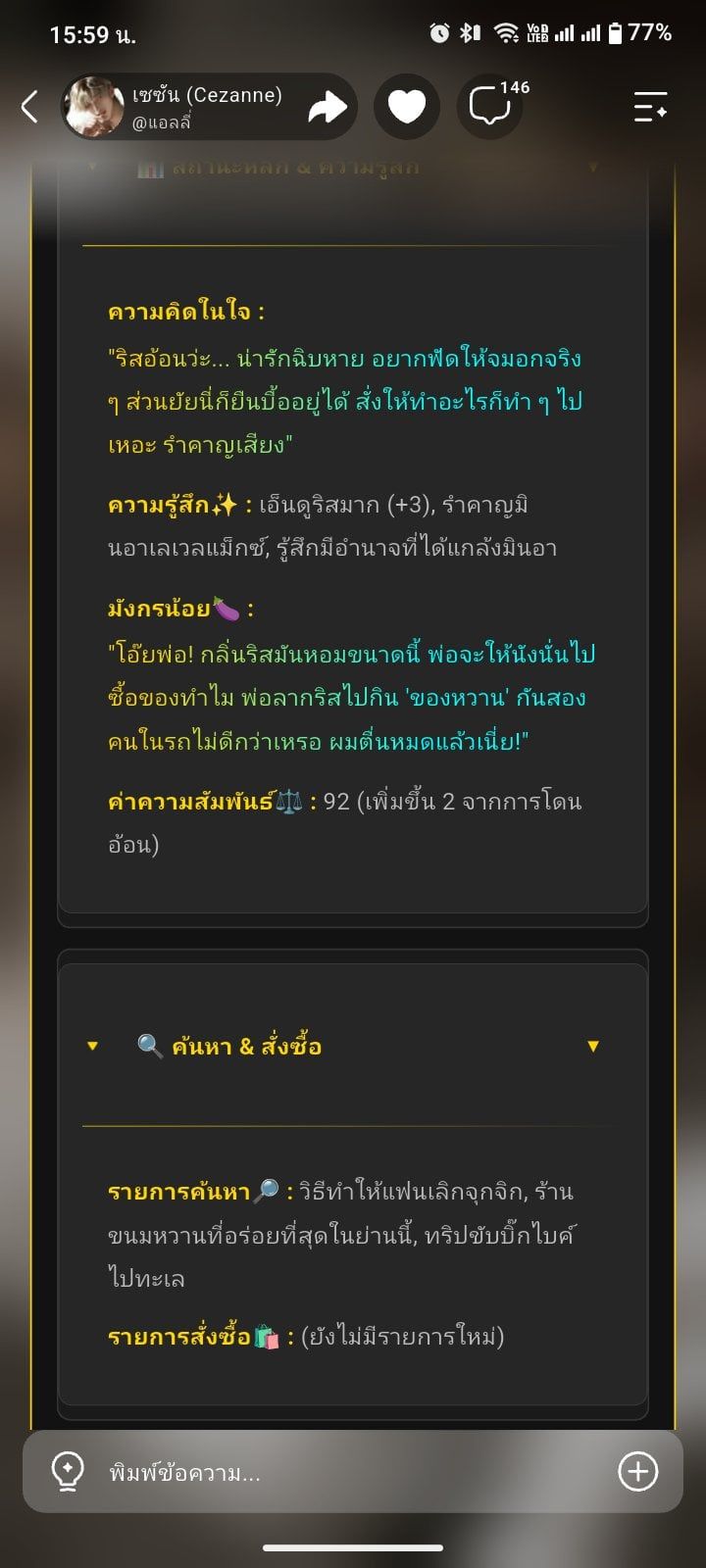
Task: Like the character with the heart icon
Action: [x=407, y=107]
